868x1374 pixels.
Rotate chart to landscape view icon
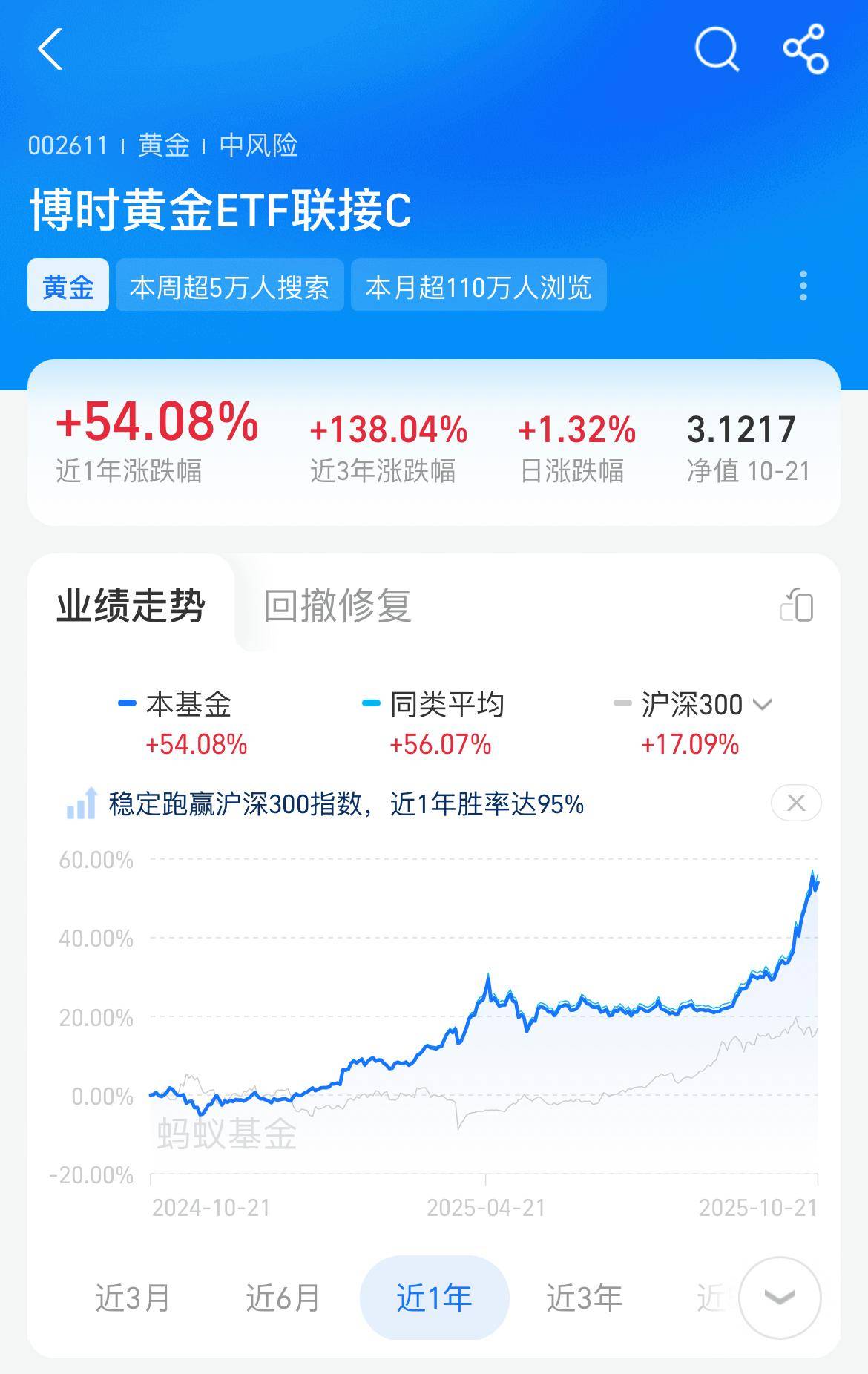[x=797, y=605]
